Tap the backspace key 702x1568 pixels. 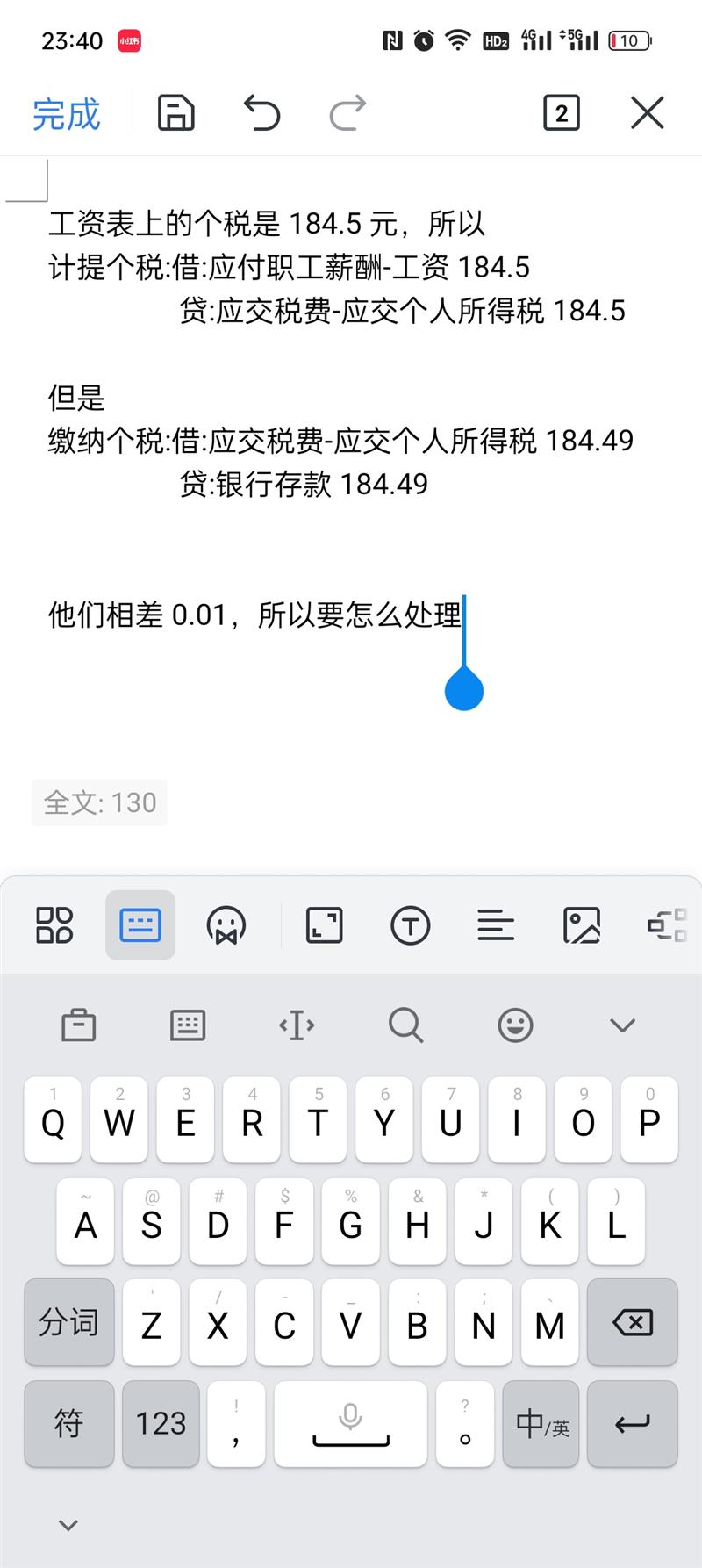pyautogui.click(x=633, y=1322)
